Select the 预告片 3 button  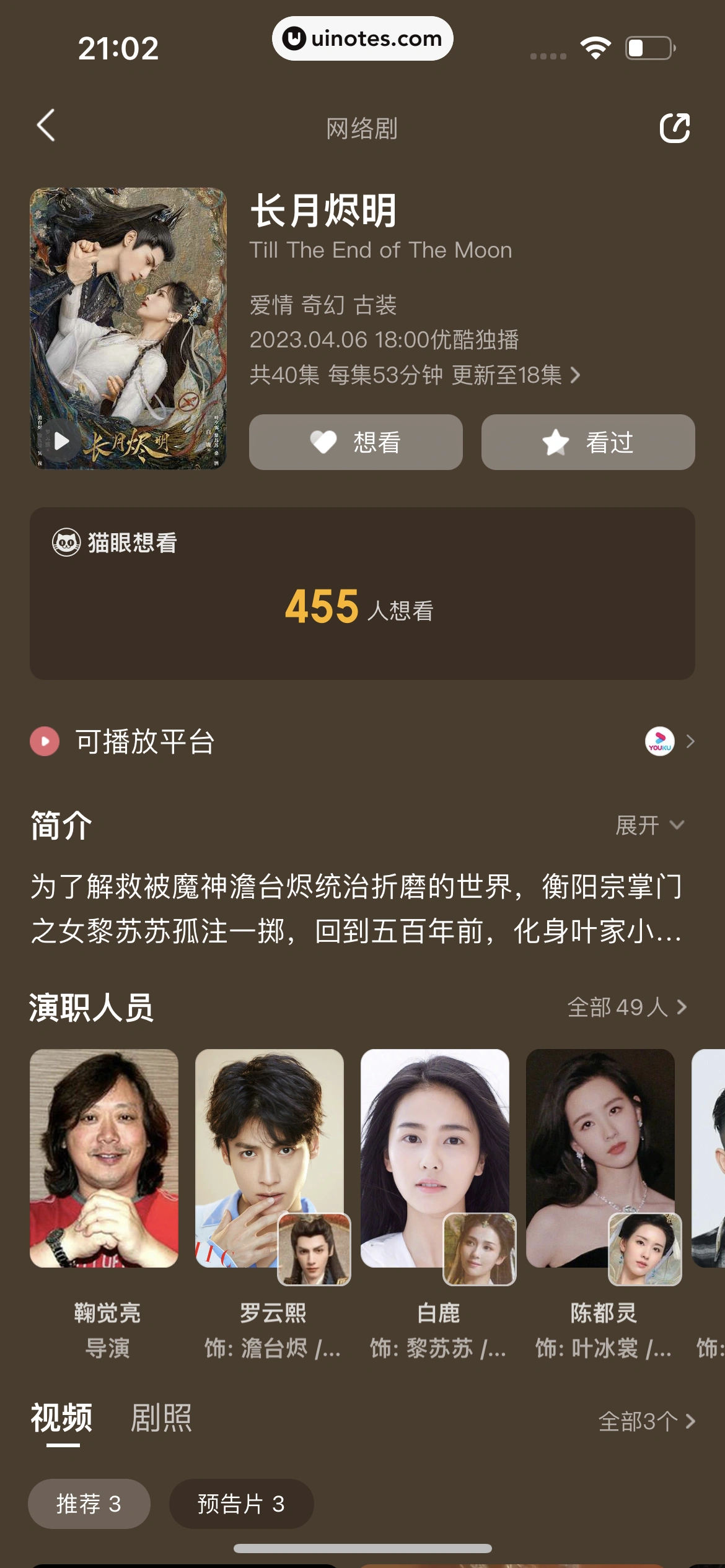(x=241, y=1504)
